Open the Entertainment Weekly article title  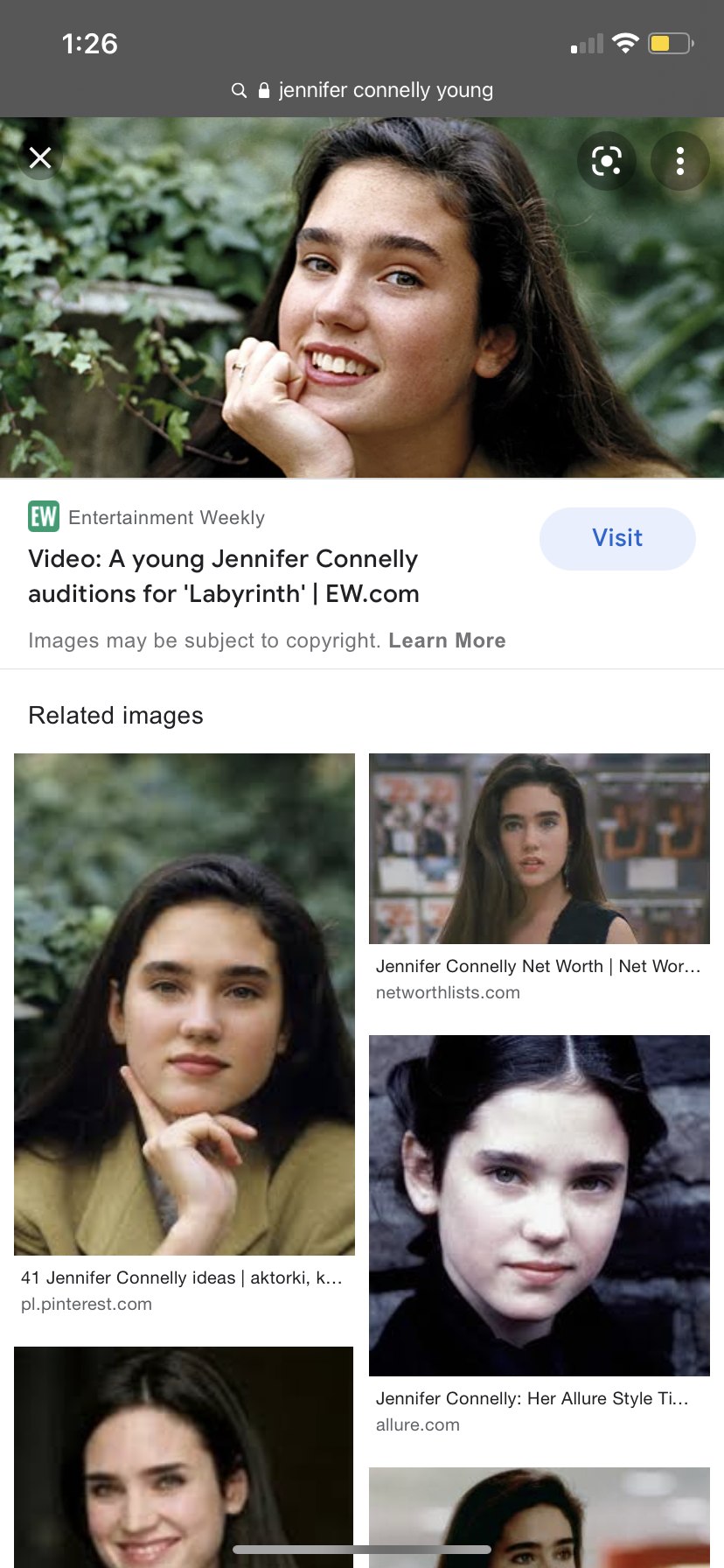pos(224,577)
